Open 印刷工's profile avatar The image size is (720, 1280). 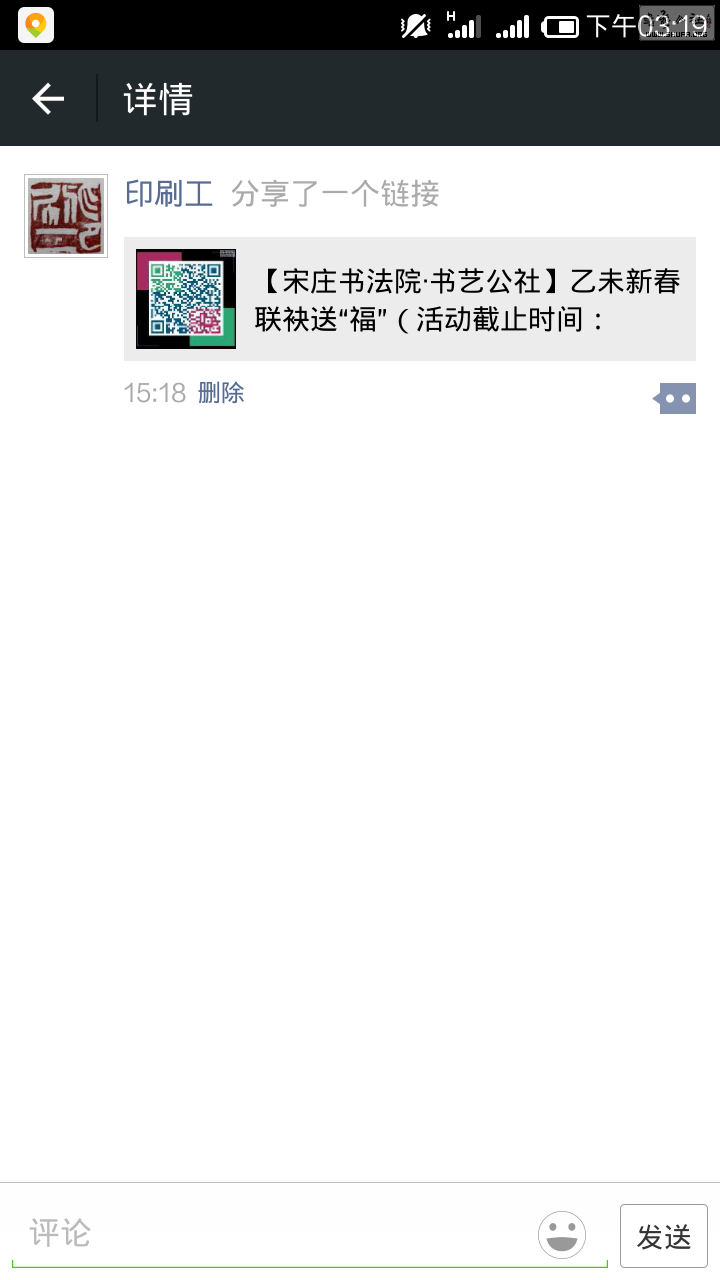(x=66, y=216)
